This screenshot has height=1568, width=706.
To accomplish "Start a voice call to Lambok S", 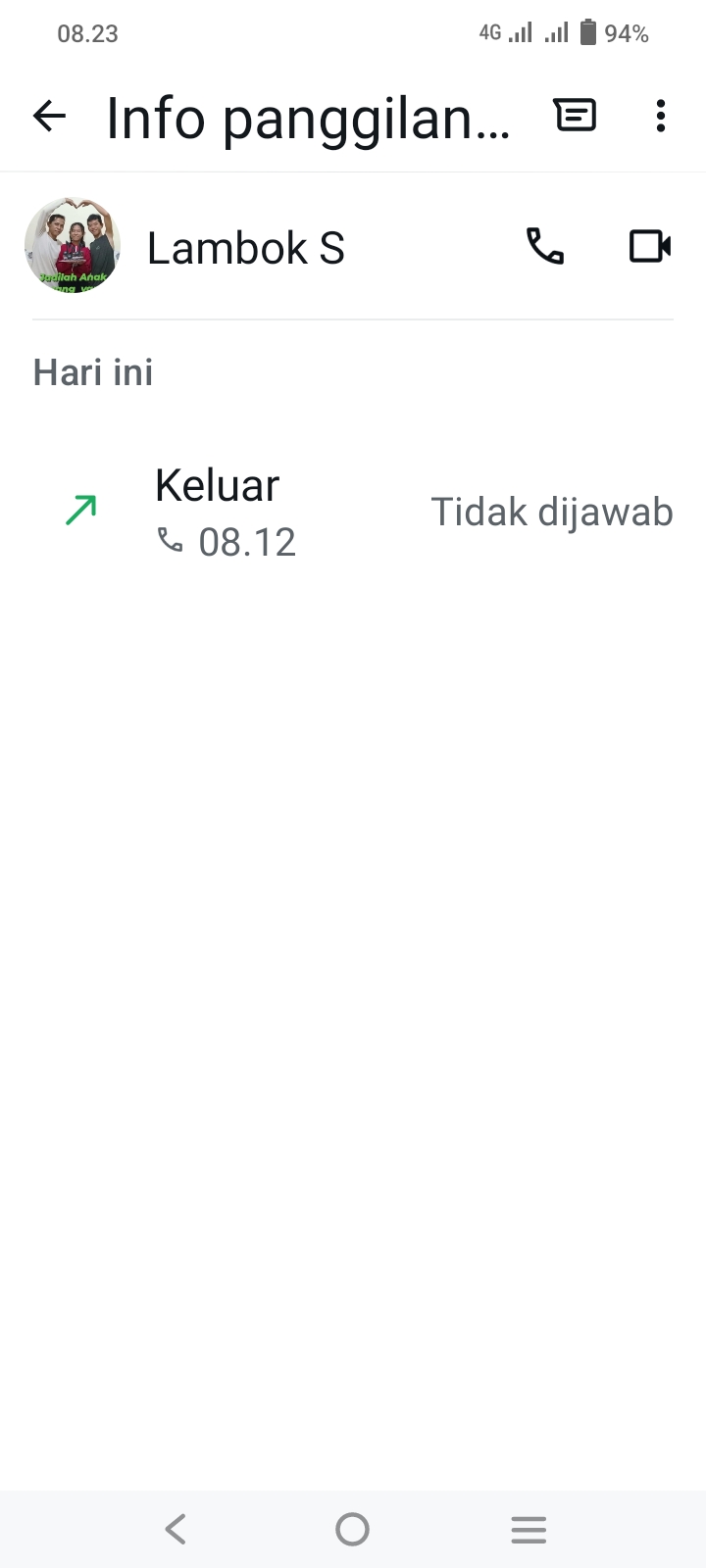I will (x=545, y=246).
